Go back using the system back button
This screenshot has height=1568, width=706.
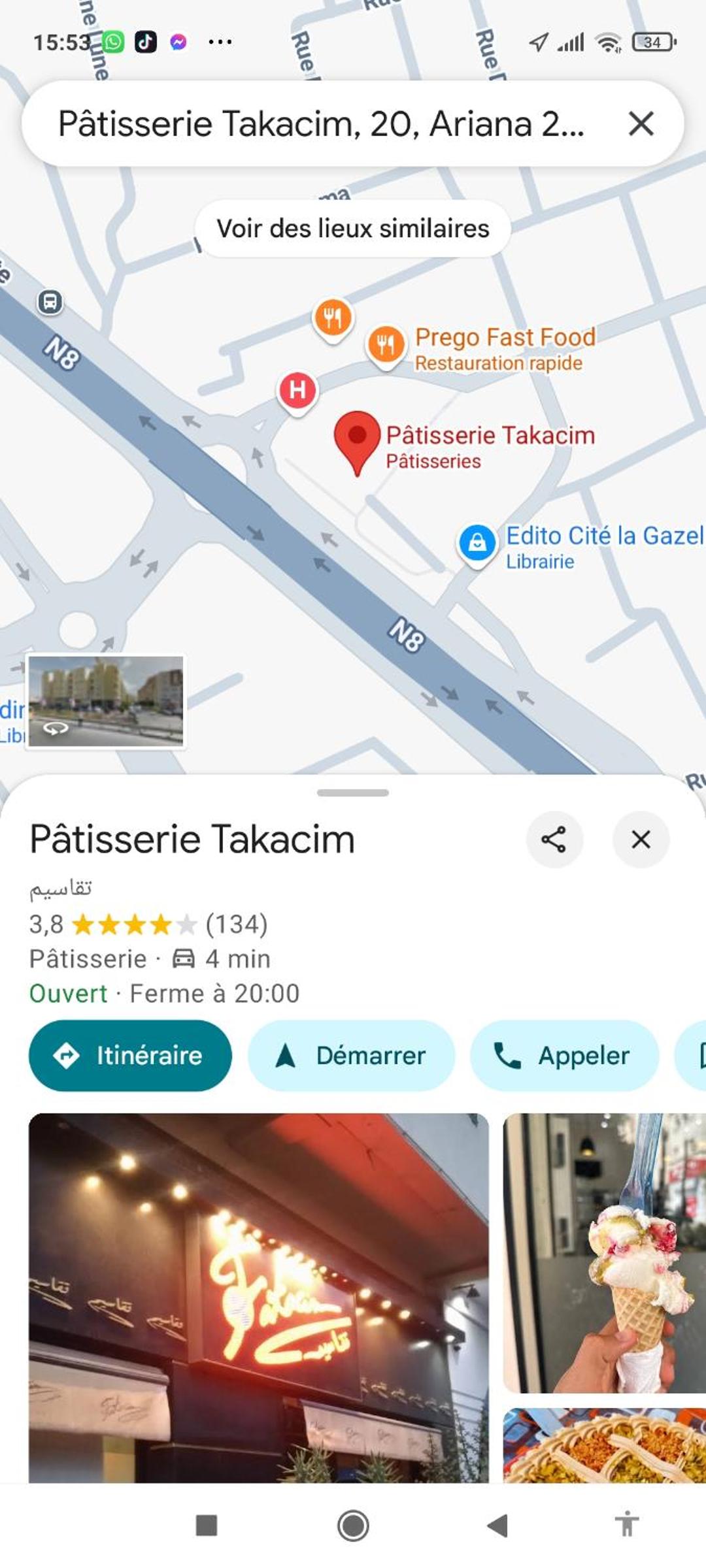pyautogui.click(x=497, y=1526)
